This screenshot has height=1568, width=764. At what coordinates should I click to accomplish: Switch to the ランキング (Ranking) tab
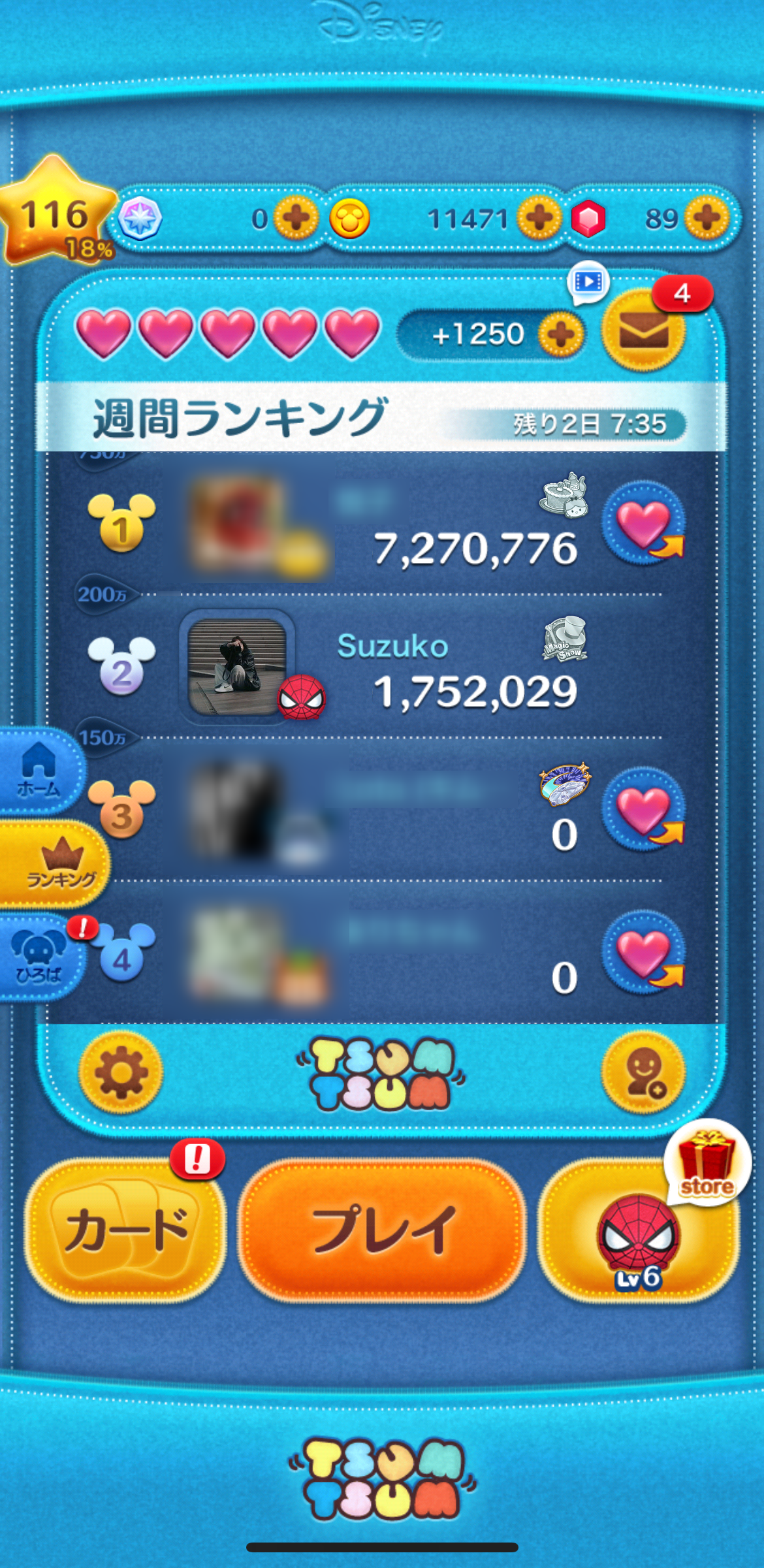coord(57,863)
